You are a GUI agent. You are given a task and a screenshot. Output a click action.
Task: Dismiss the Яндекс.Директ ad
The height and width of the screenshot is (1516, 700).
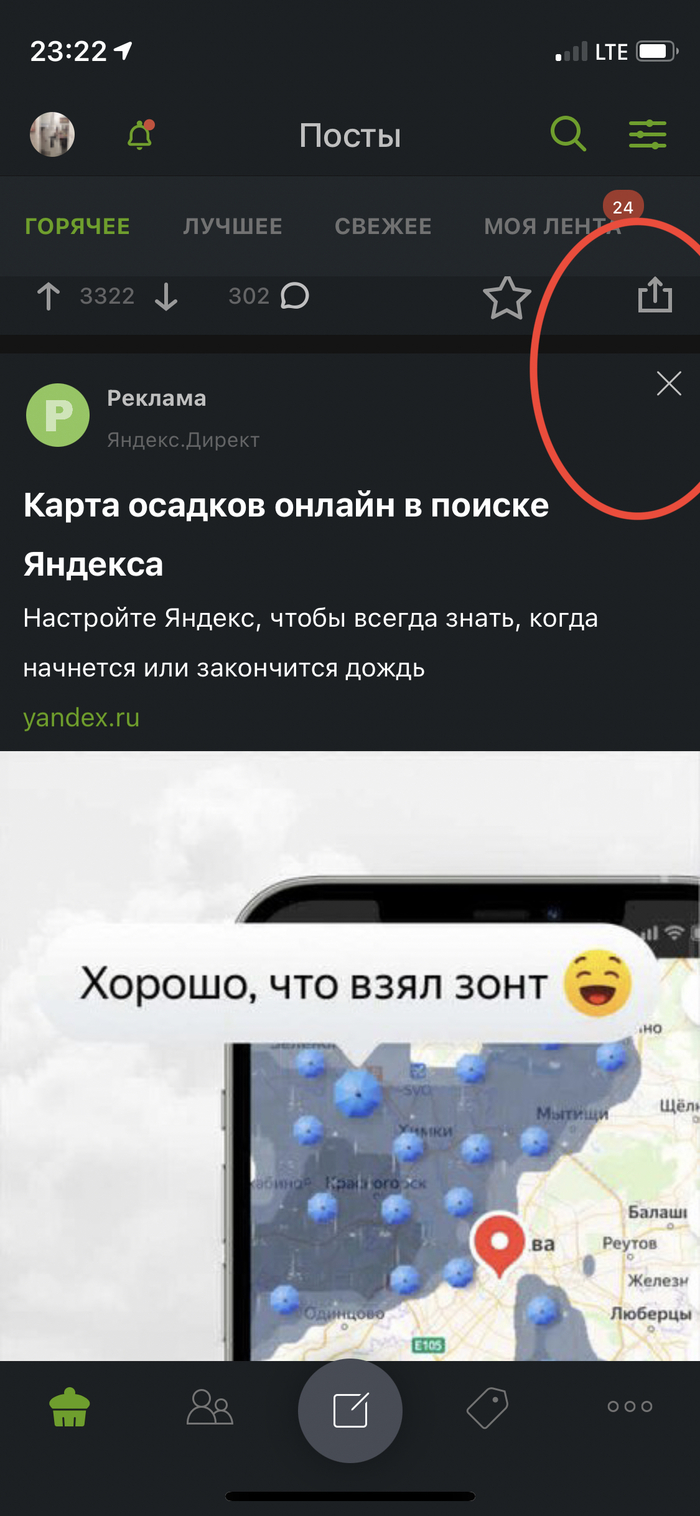(668, 383)
